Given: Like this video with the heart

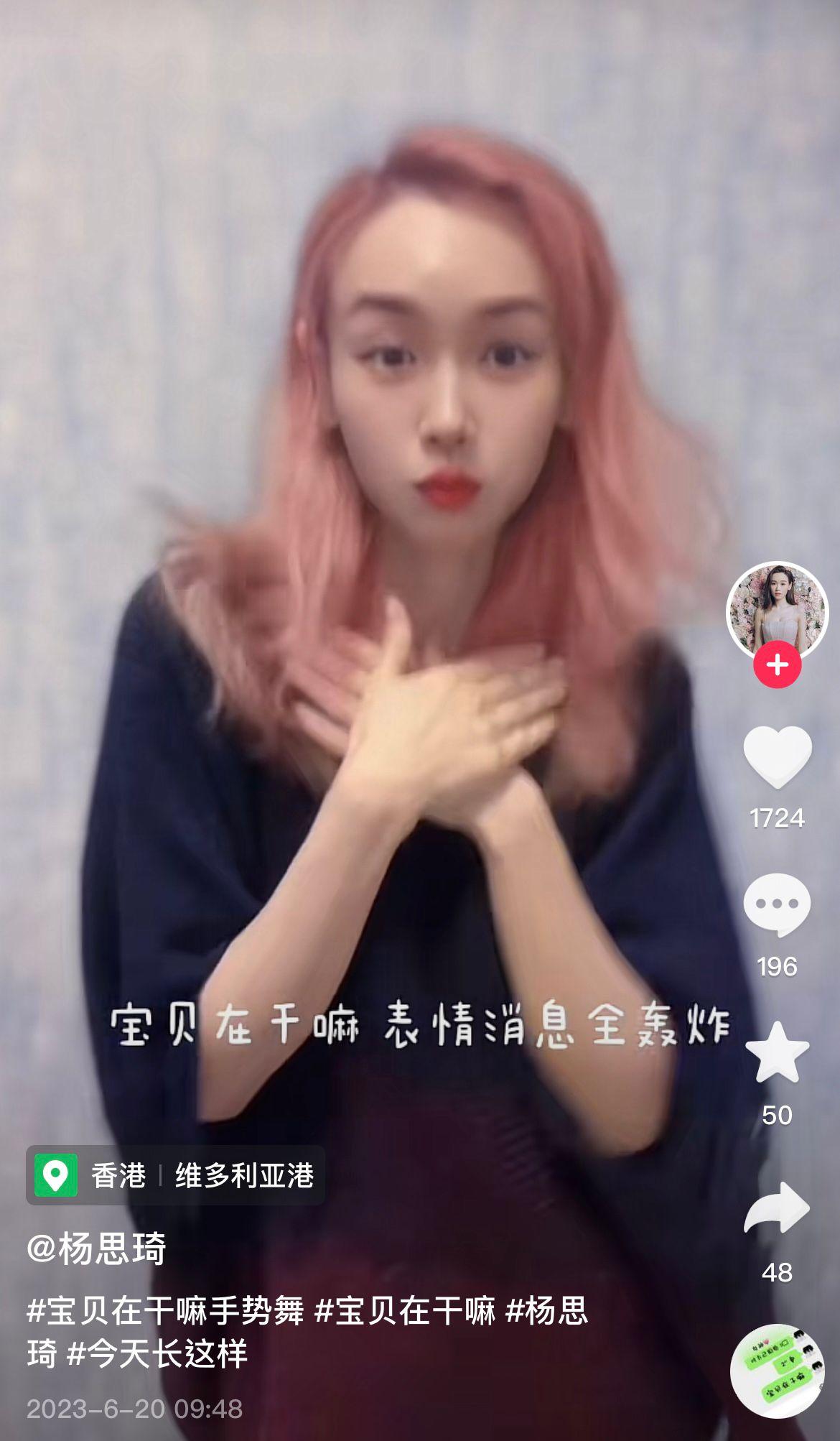Looking at the screenshot, I should click(x=778, y=757).
